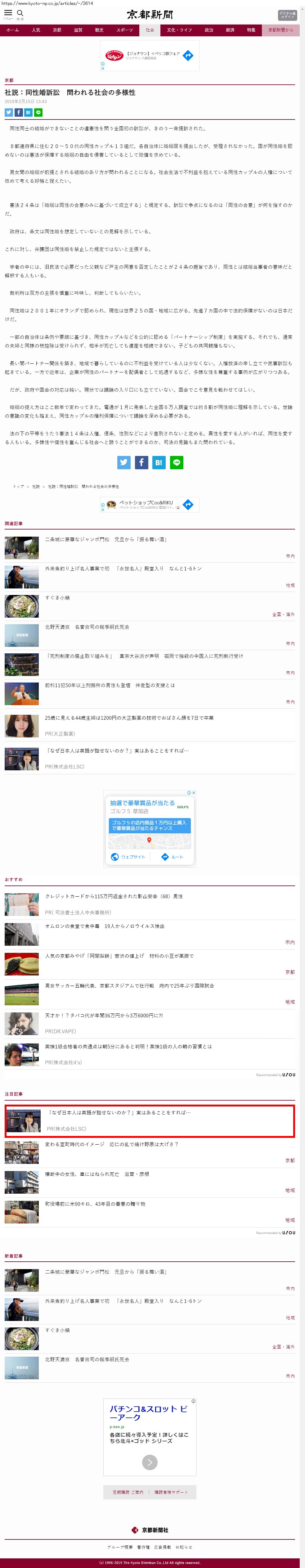Tap the お知らせ footer link
This screenshot has height=1568, width=305.
pos(184,1547)
